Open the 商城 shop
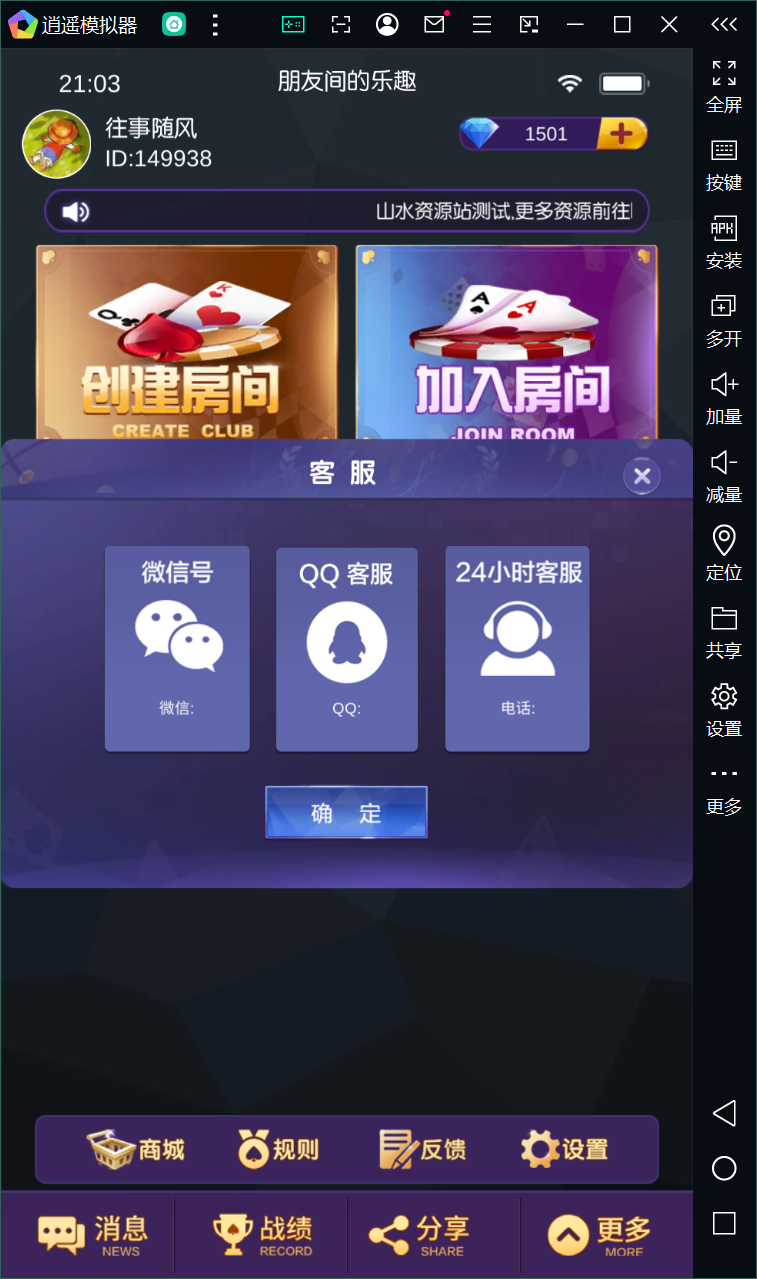Image resolution: width=757 pixels, height=1279 pixels. (x=136, y=1150)
